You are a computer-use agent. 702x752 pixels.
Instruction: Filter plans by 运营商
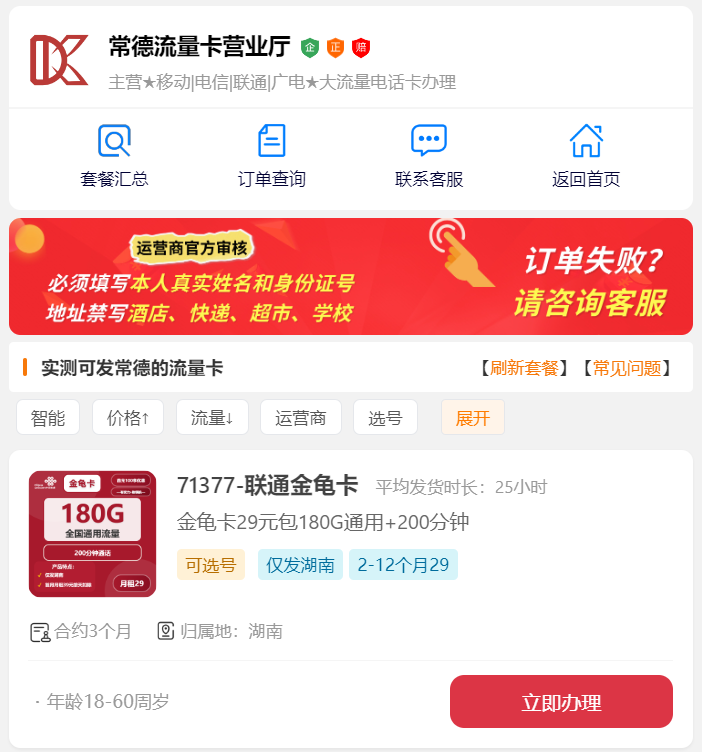(301, 418)
